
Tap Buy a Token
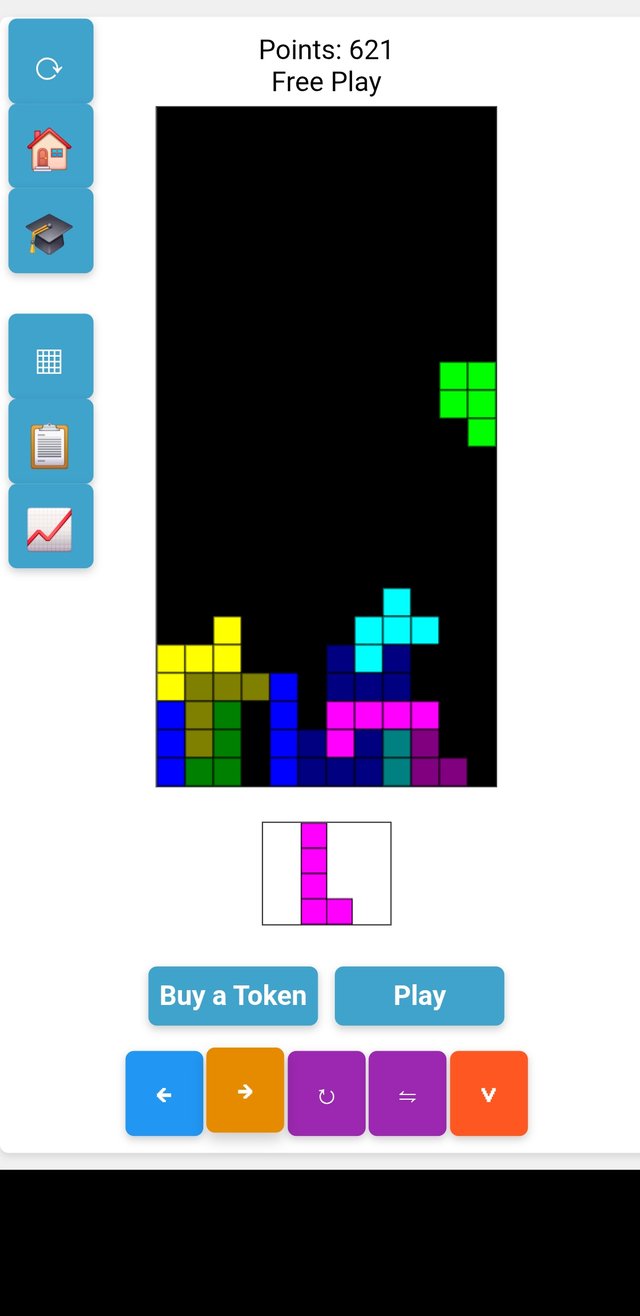[x=233, y=996]
